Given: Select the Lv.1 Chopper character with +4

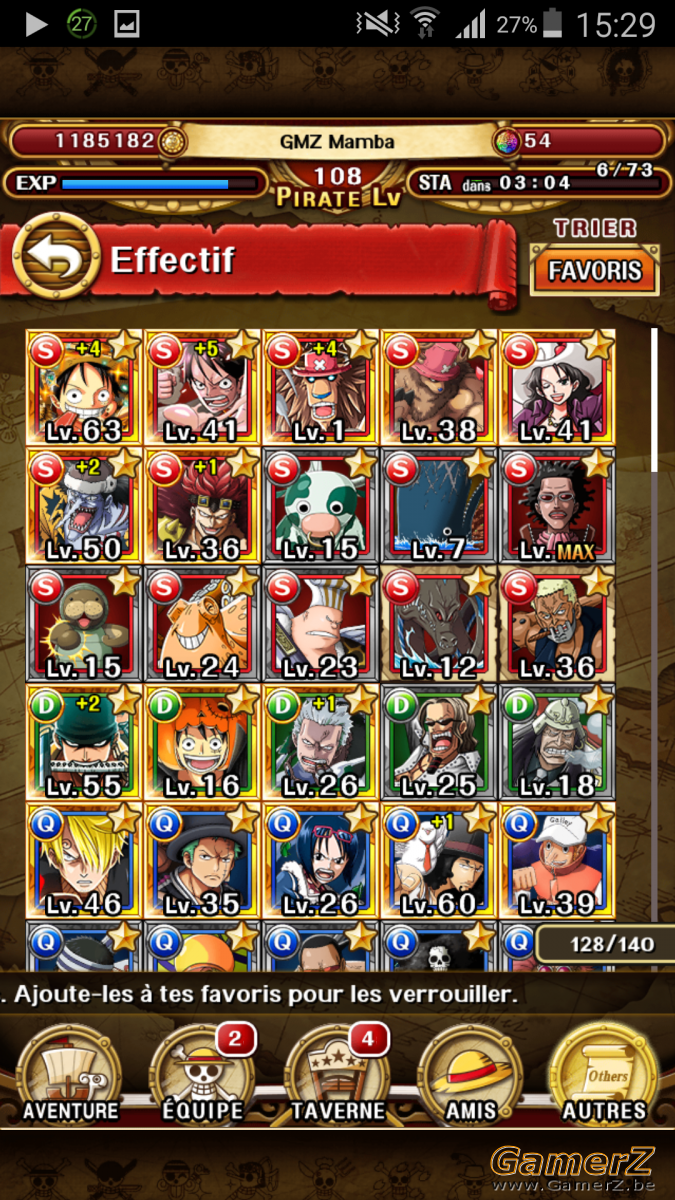Looking at the screenshot, I should [321, 388].
